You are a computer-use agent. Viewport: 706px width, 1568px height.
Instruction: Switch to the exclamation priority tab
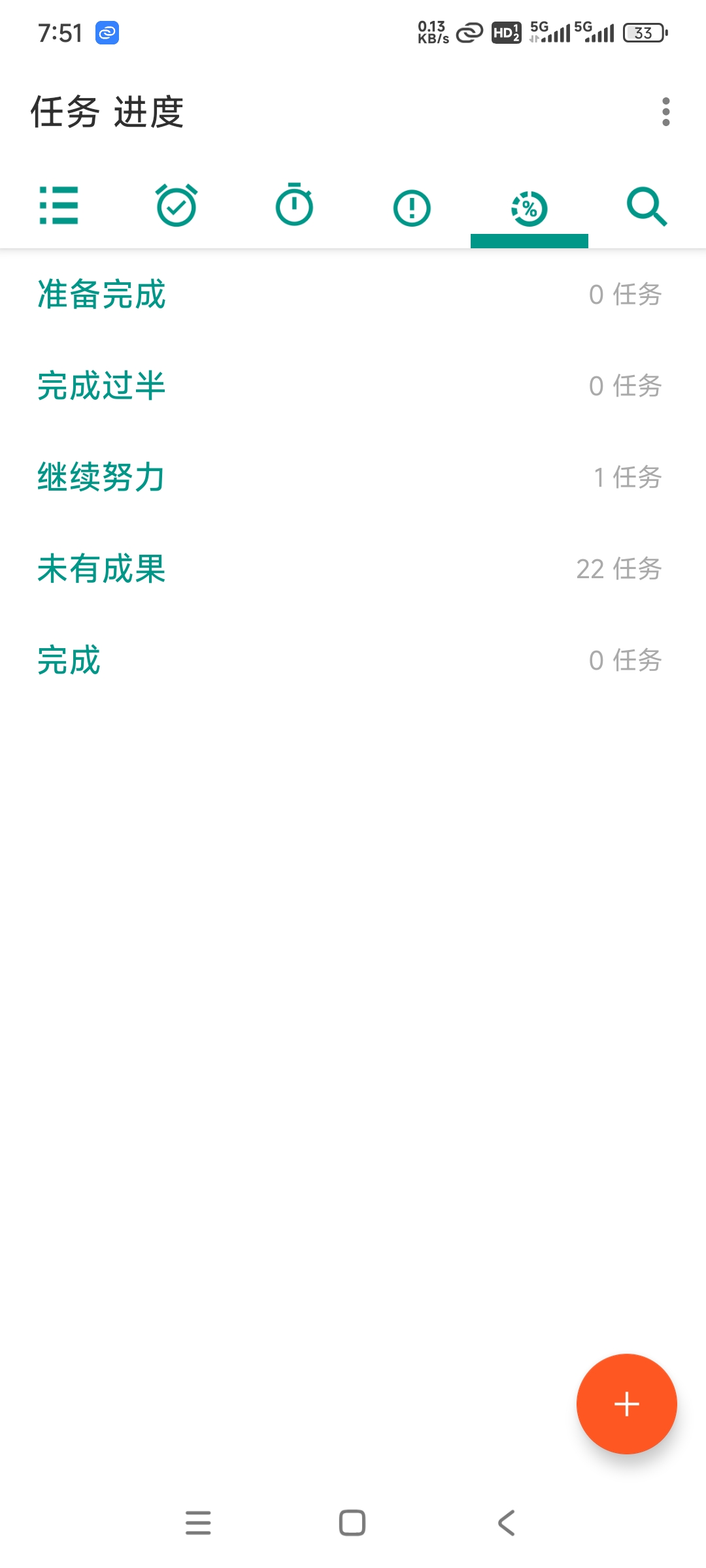click(412, 206)
